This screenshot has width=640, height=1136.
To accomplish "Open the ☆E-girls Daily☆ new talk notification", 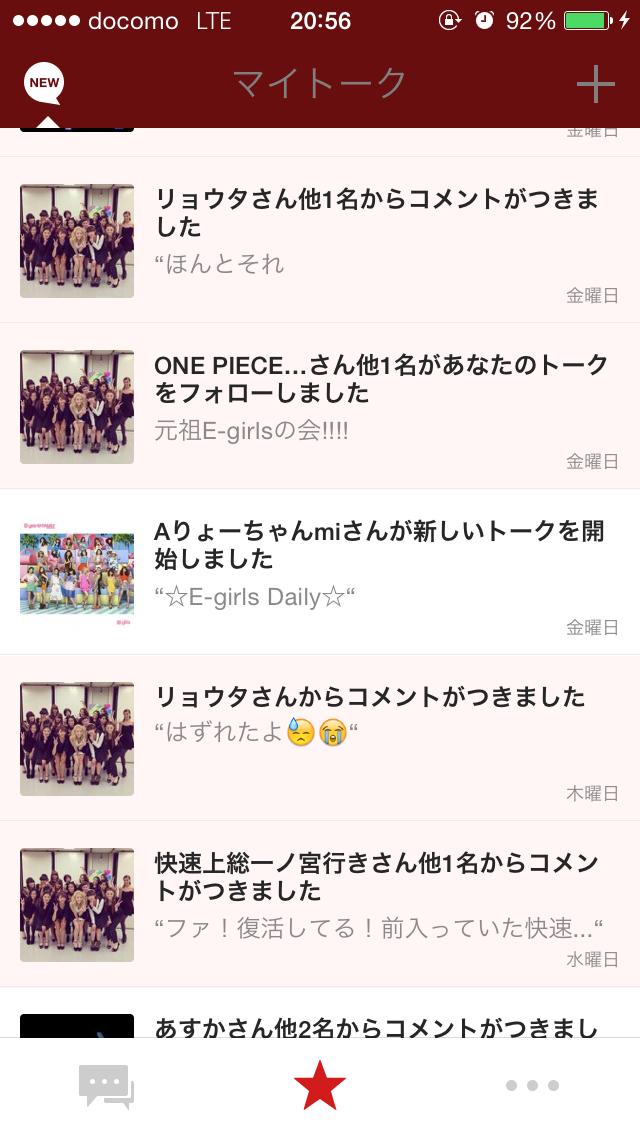I will coord(320,572).
